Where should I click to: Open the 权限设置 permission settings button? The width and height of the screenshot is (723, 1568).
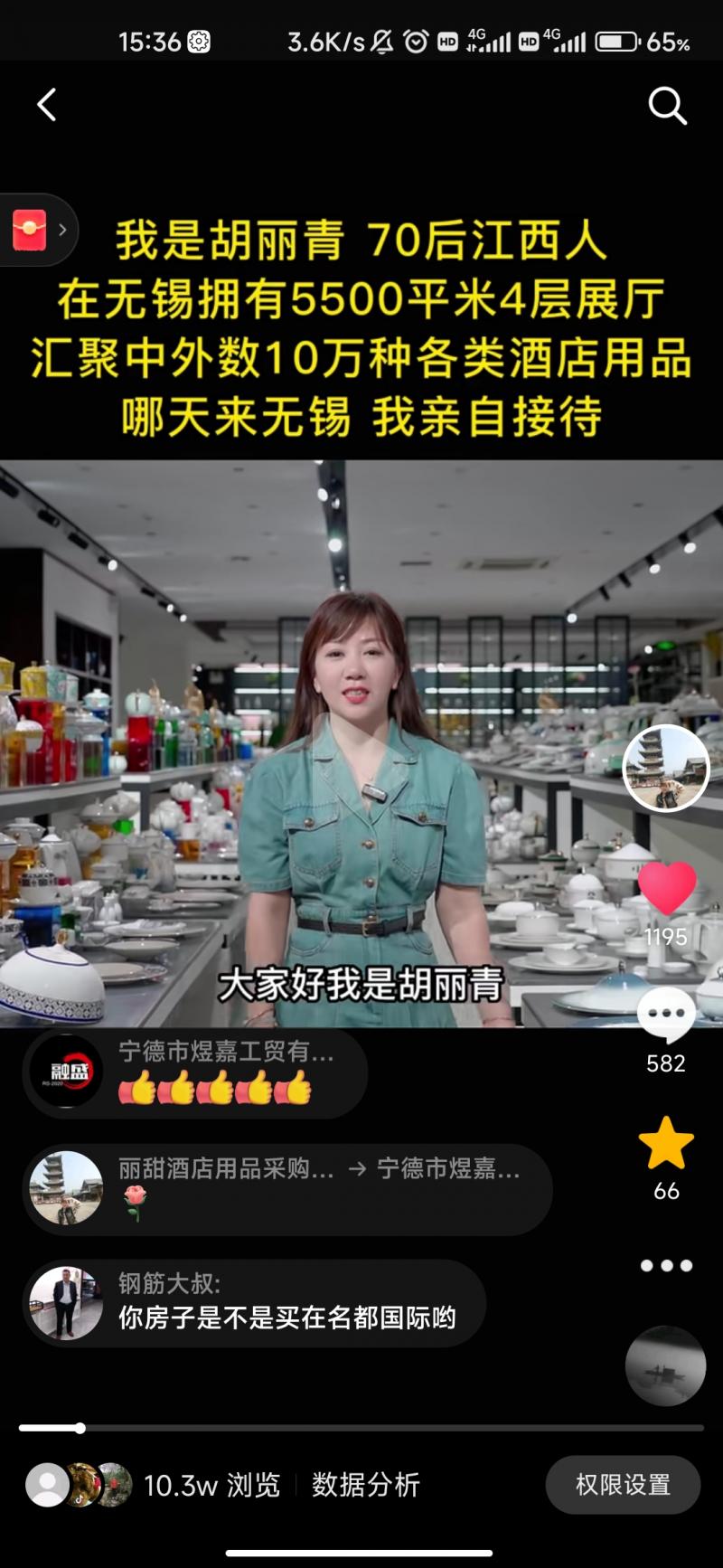point(623,1485)
